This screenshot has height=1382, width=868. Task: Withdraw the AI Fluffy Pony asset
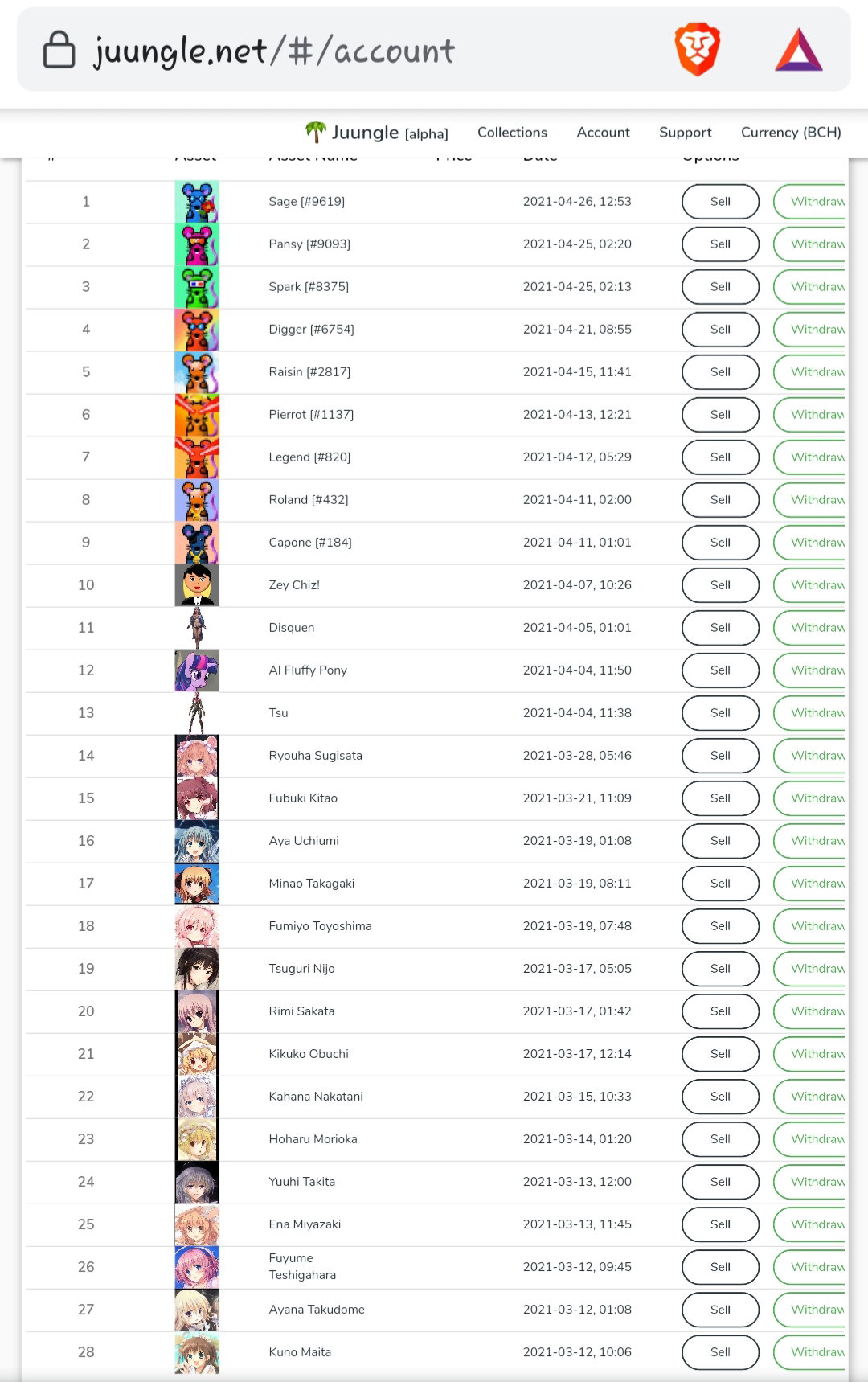pyautogui.click(x=809, y=670)
